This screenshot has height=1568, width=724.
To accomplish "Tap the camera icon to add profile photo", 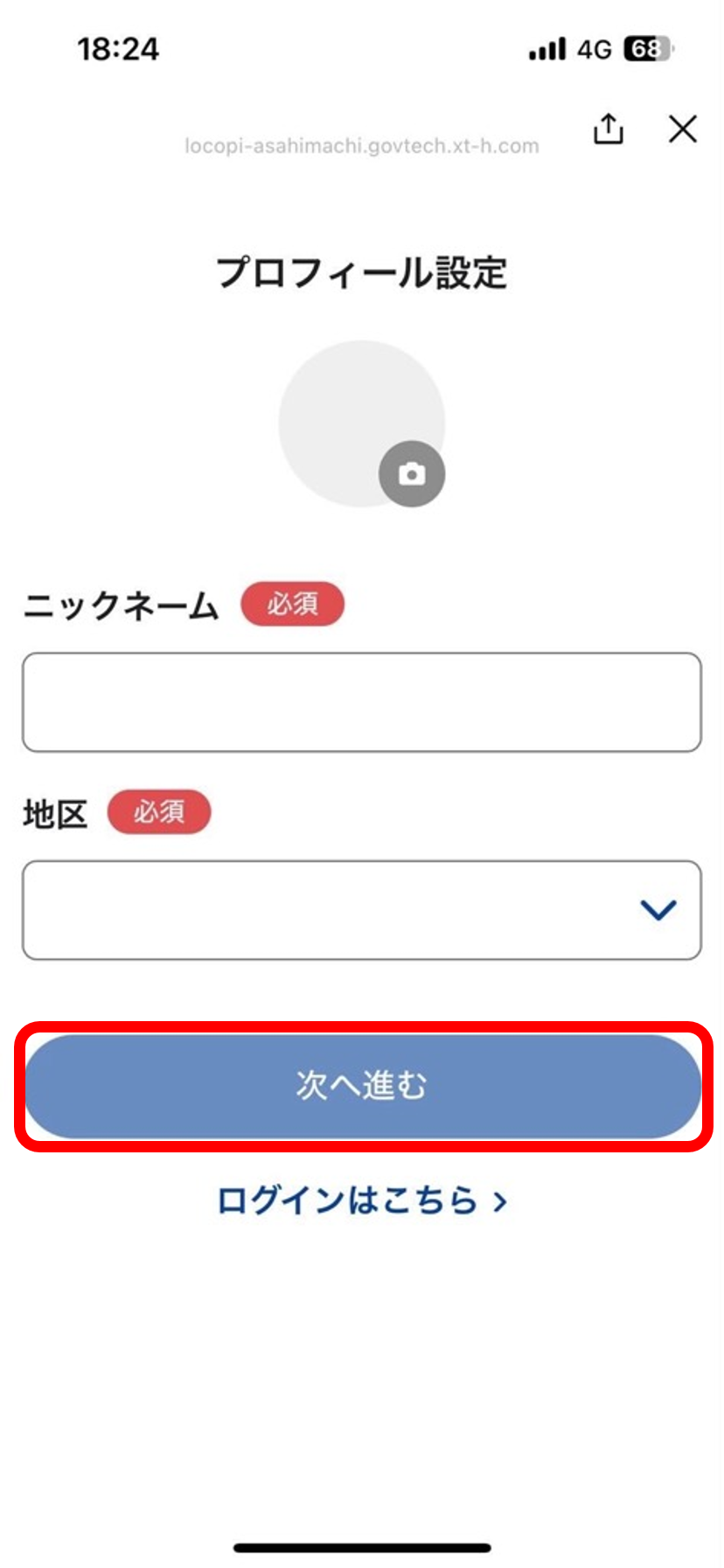I will pos(412,473).
